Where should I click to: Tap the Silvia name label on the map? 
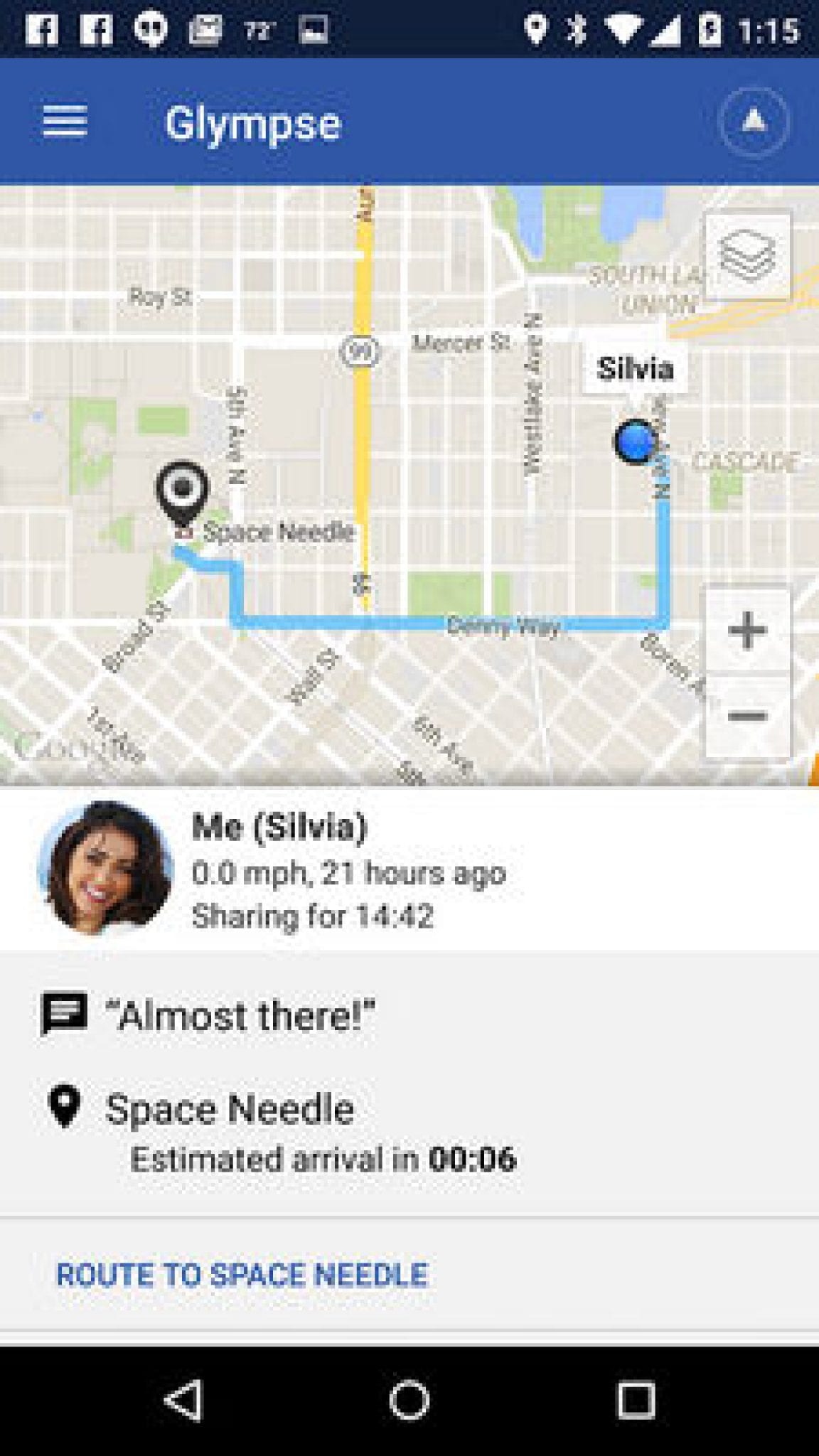pos(636,368)
